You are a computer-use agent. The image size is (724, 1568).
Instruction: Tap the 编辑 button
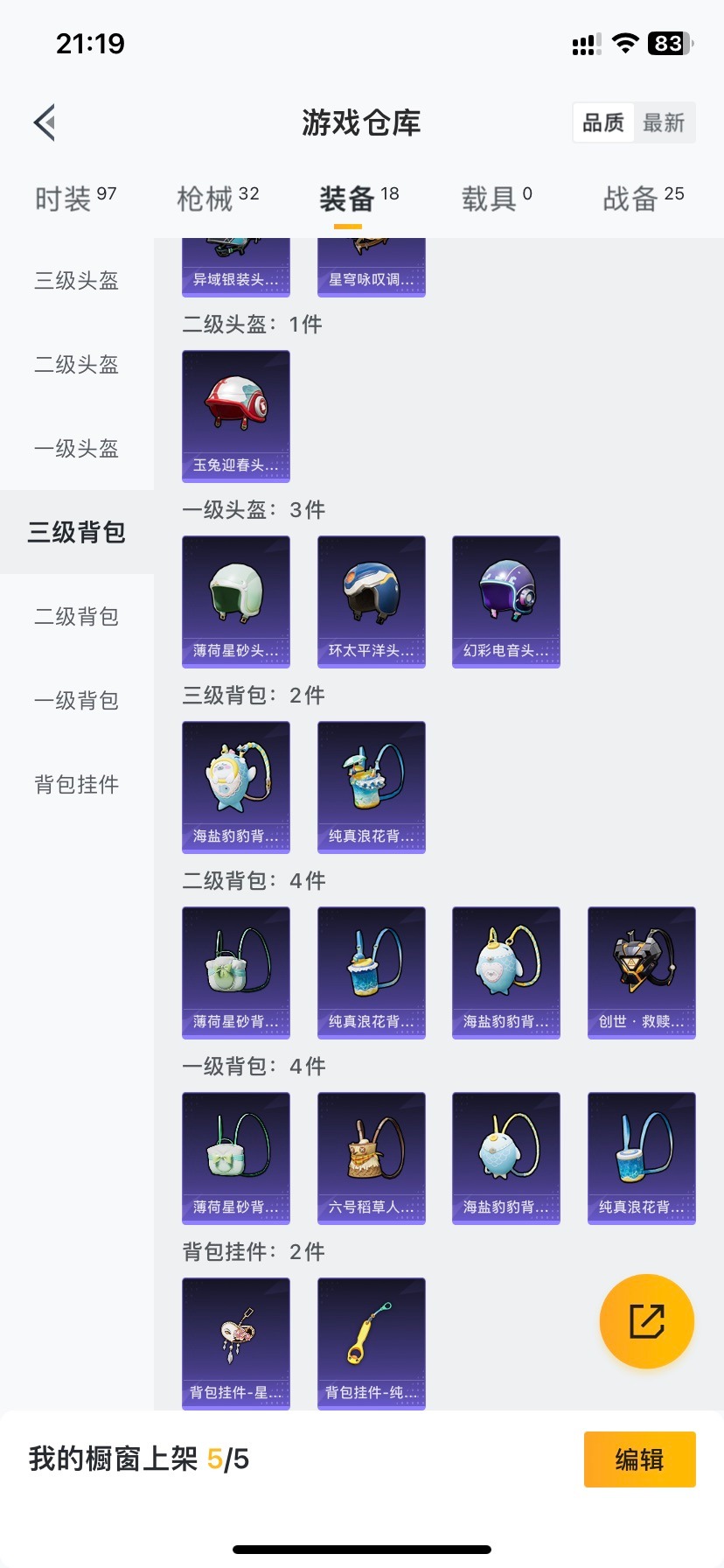point(639,1459)
